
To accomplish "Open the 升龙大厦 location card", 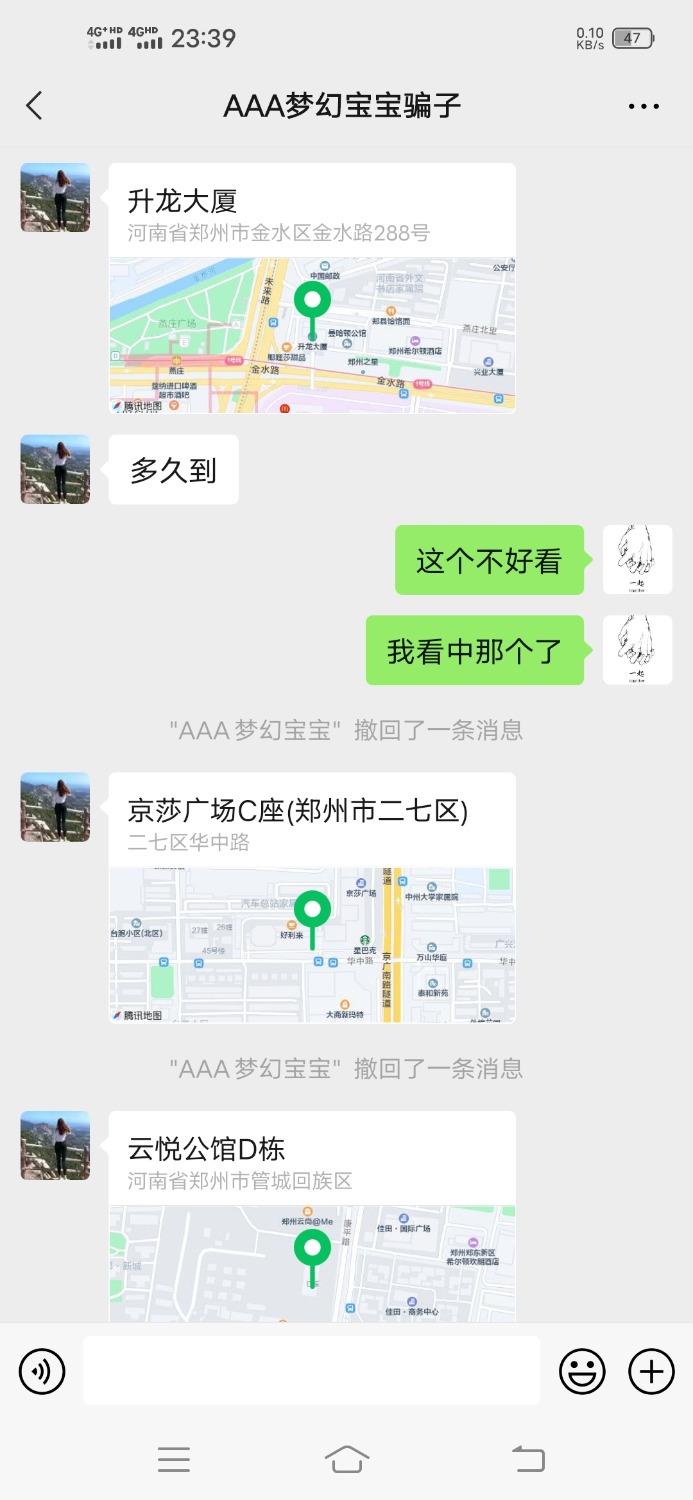I will pos(312,288).
